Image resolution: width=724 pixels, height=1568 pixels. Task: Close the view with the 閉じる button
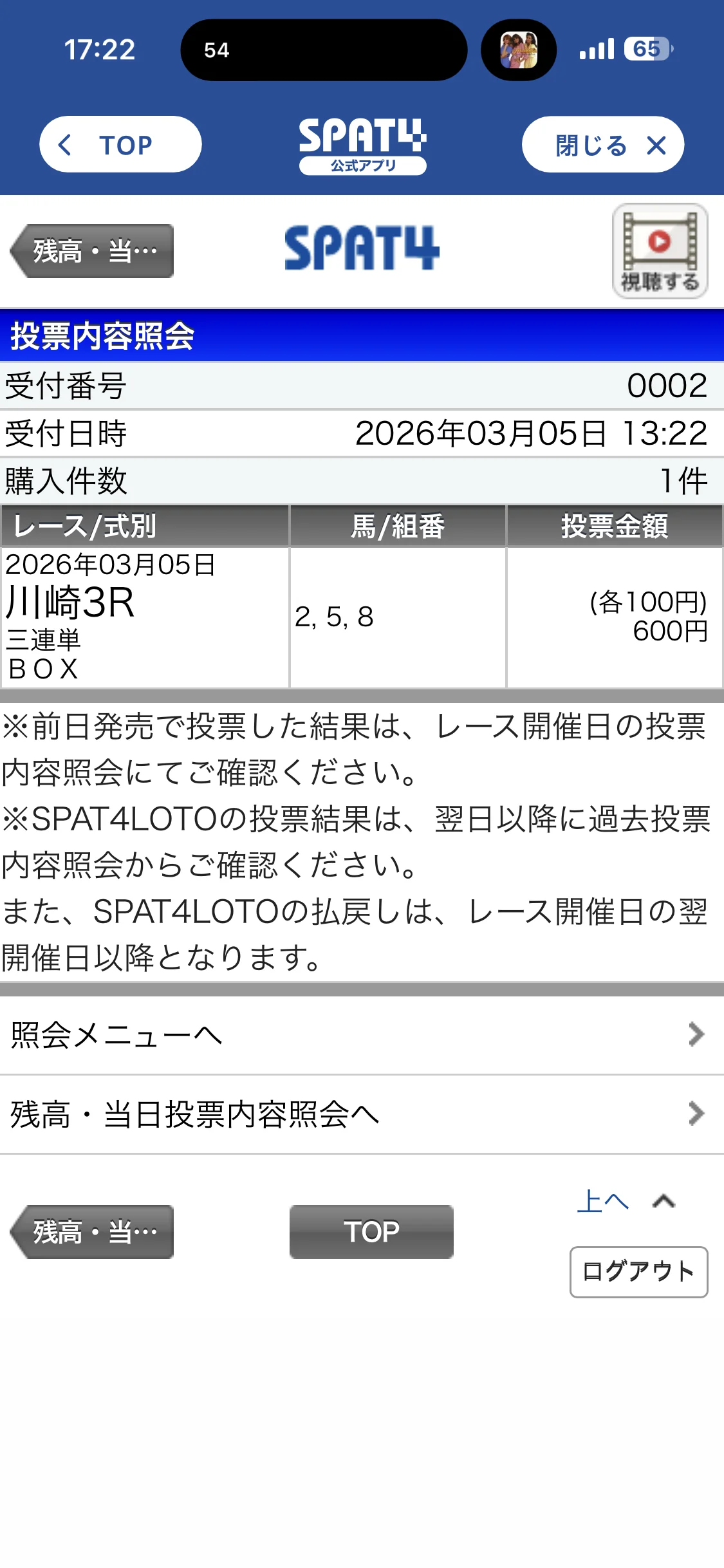(602, 145)
